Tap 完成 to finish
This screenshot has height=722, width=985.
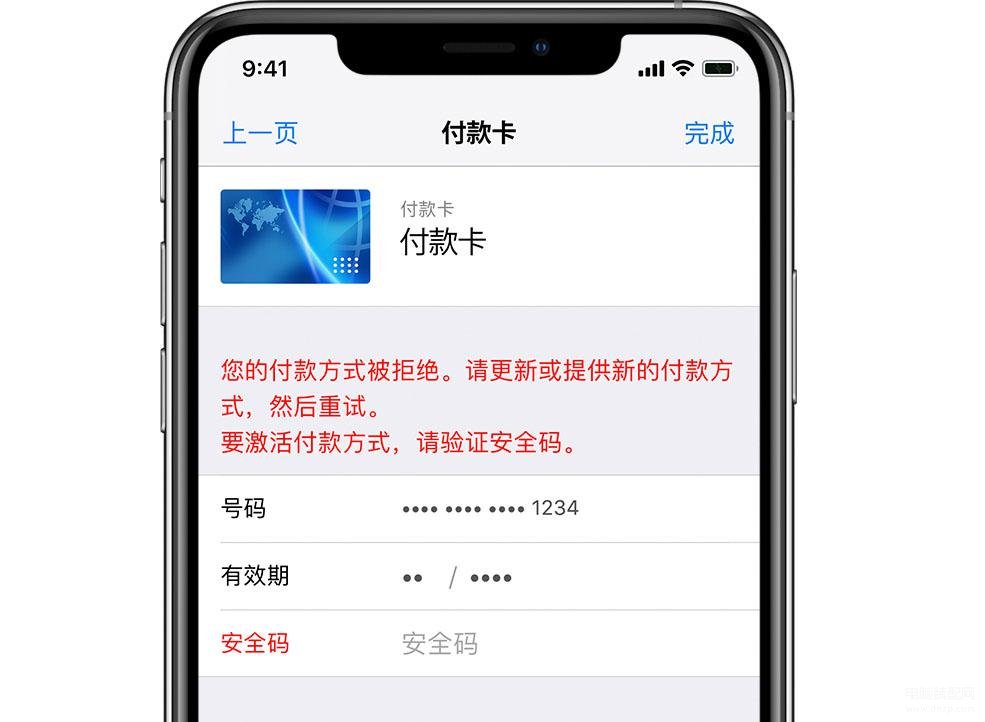point(709,133)
